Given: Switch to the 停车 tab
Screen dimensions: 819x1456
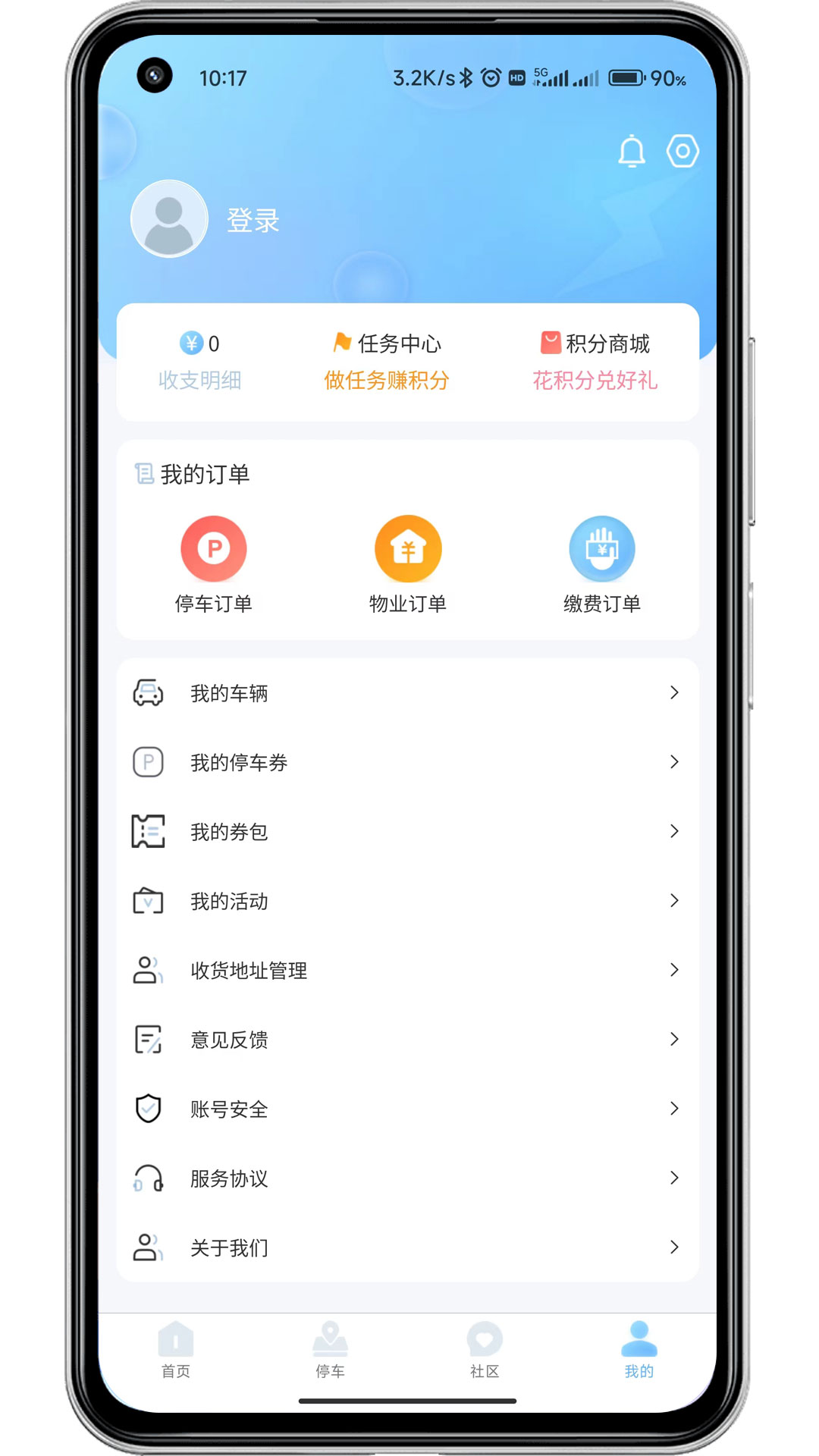Looking at the screenshot, I should point(330,1351).
